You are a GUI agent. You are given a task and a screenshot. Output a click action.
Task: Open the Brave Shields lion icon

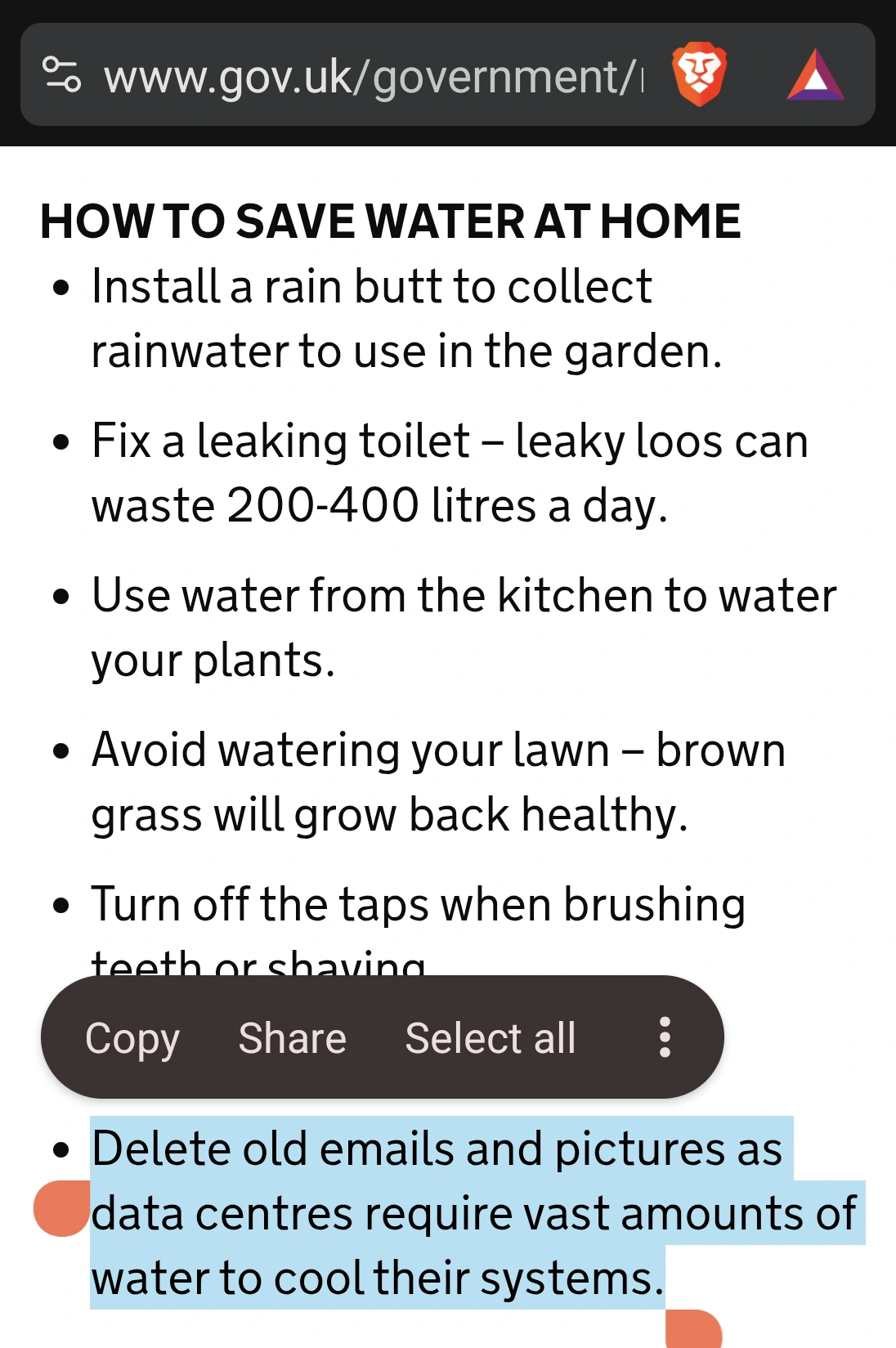[699, 75]
